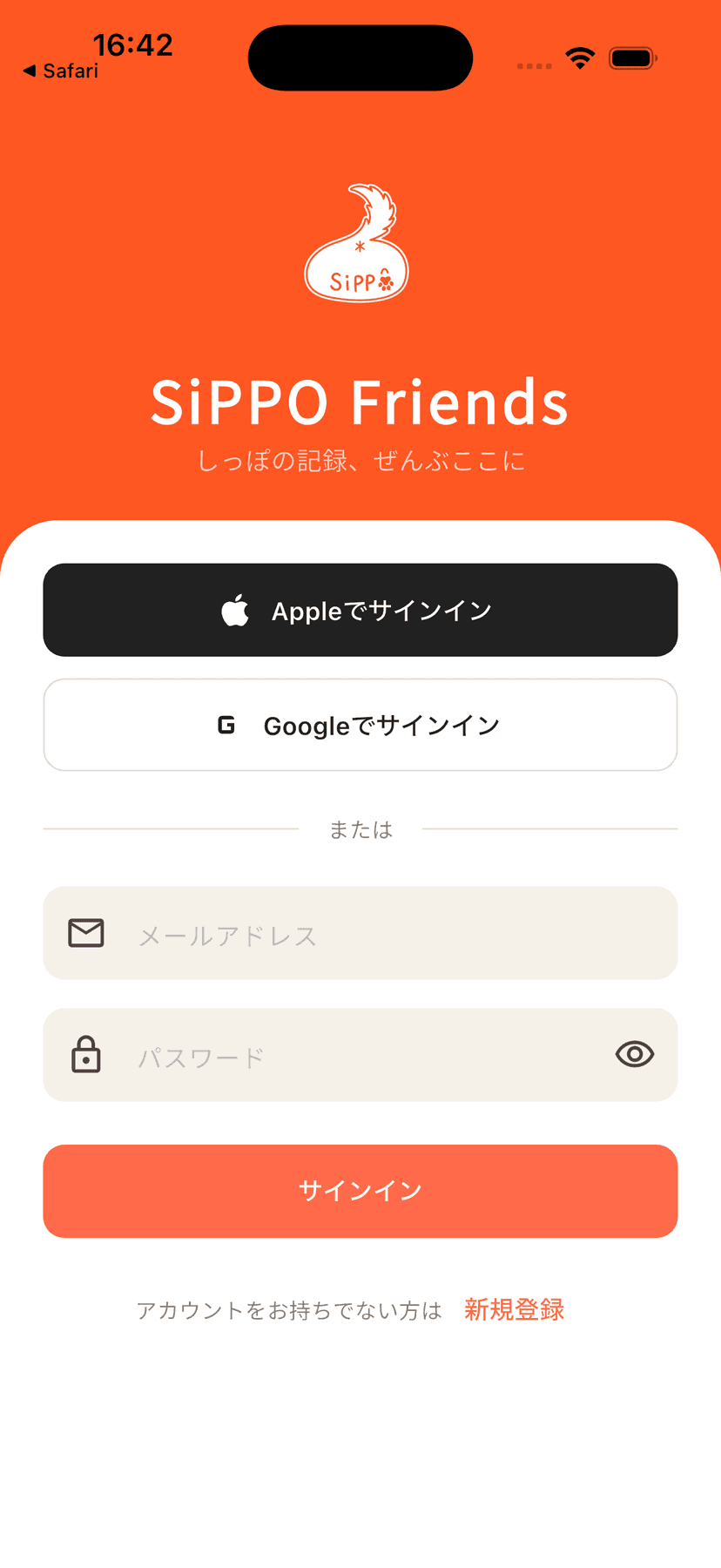Click the battery indicator icon
The image size is (721, 1568).
point(633,57)
